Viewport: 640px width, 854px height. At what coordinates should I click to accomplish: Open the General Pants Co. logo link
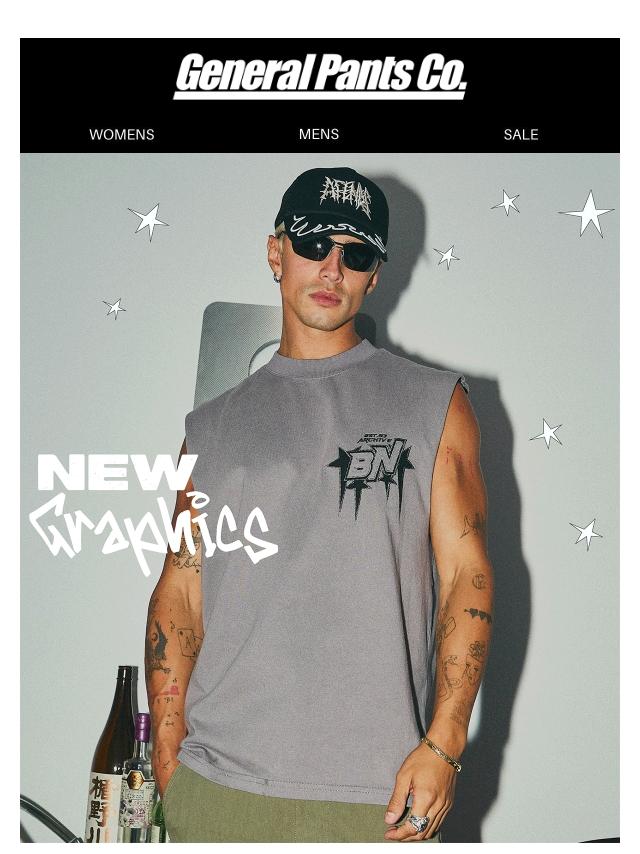(x=320, y=76)
